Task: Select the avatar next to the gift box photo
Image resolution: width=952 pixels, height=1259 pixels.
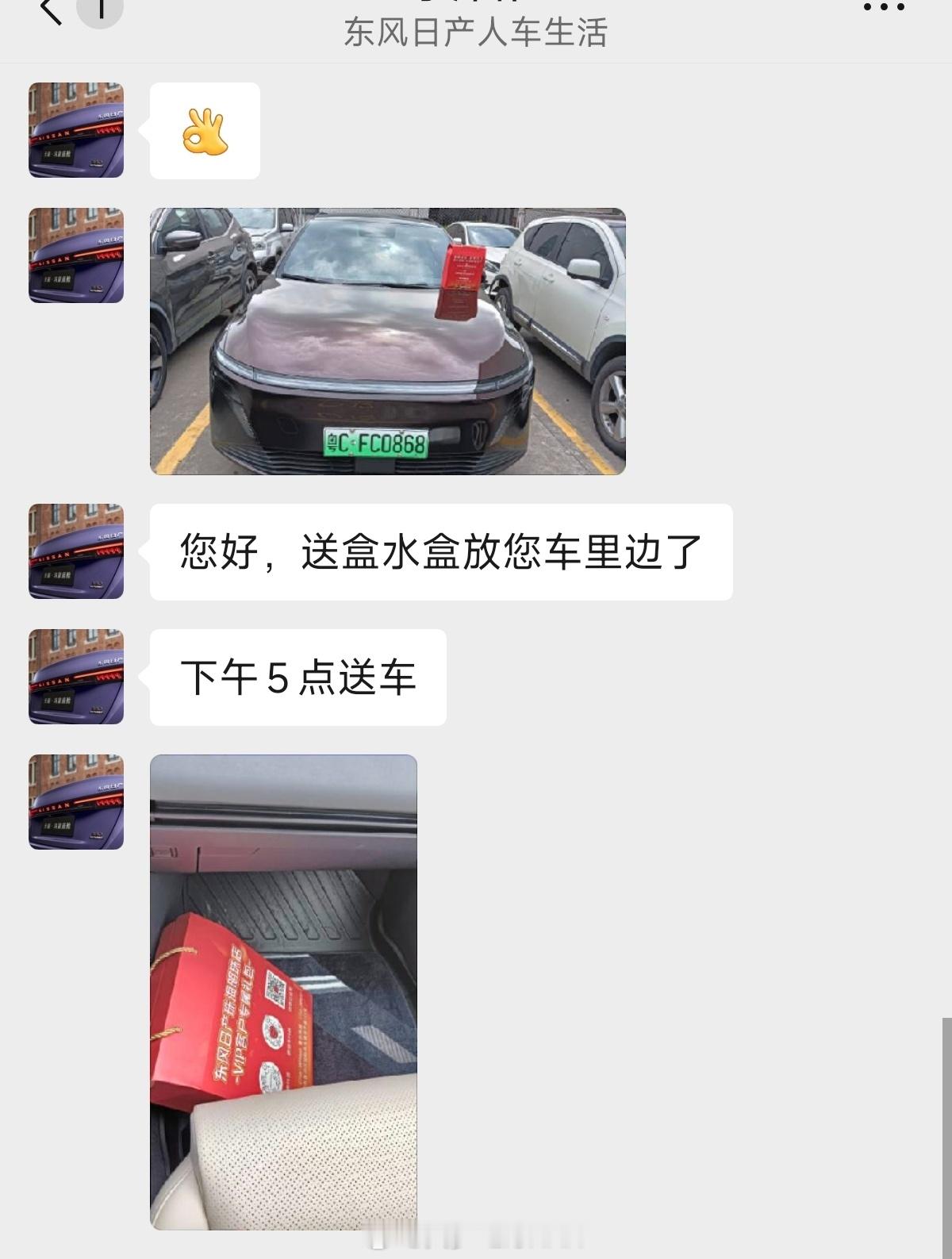Action: (x=75, y=801)
